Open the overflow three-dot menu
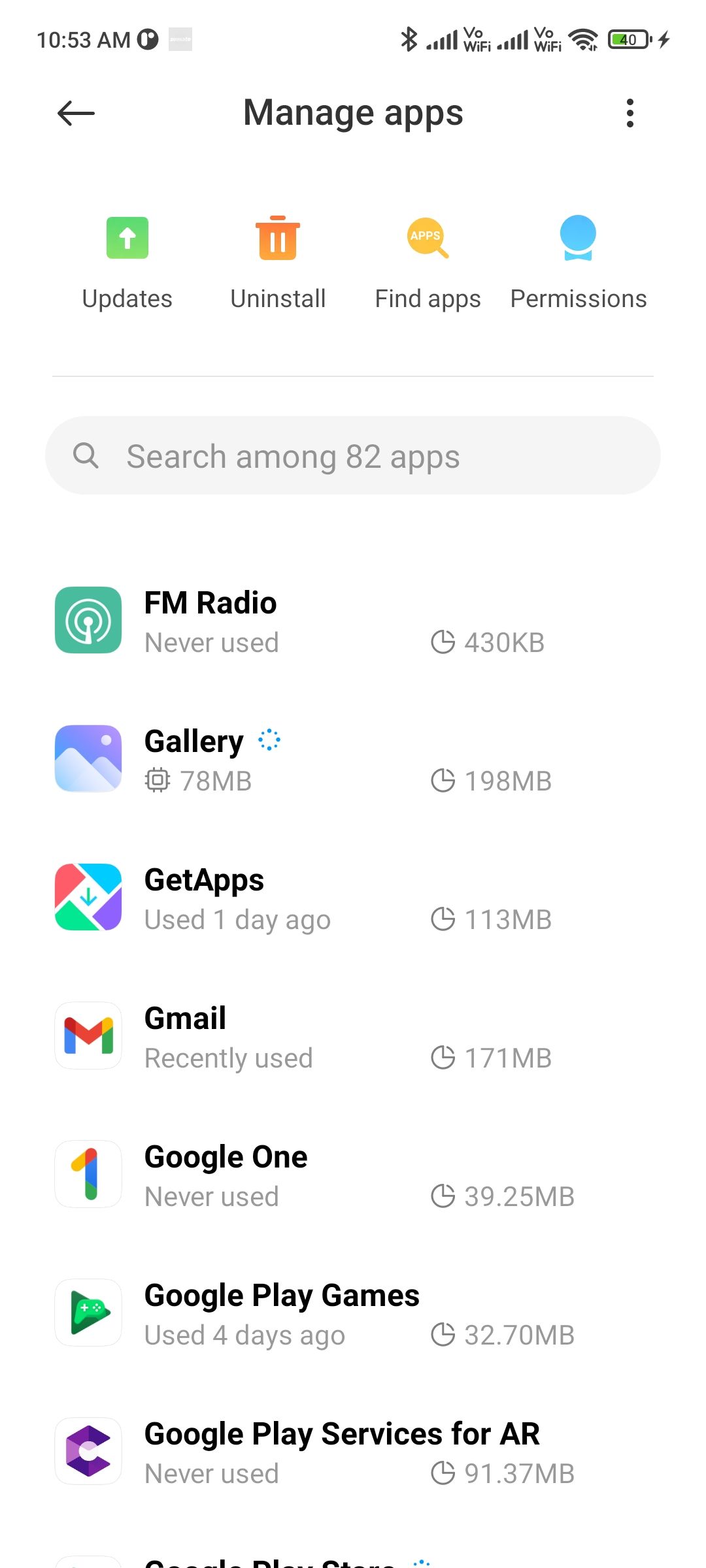Screen dimensions: 706x1568 click(630, 112)
